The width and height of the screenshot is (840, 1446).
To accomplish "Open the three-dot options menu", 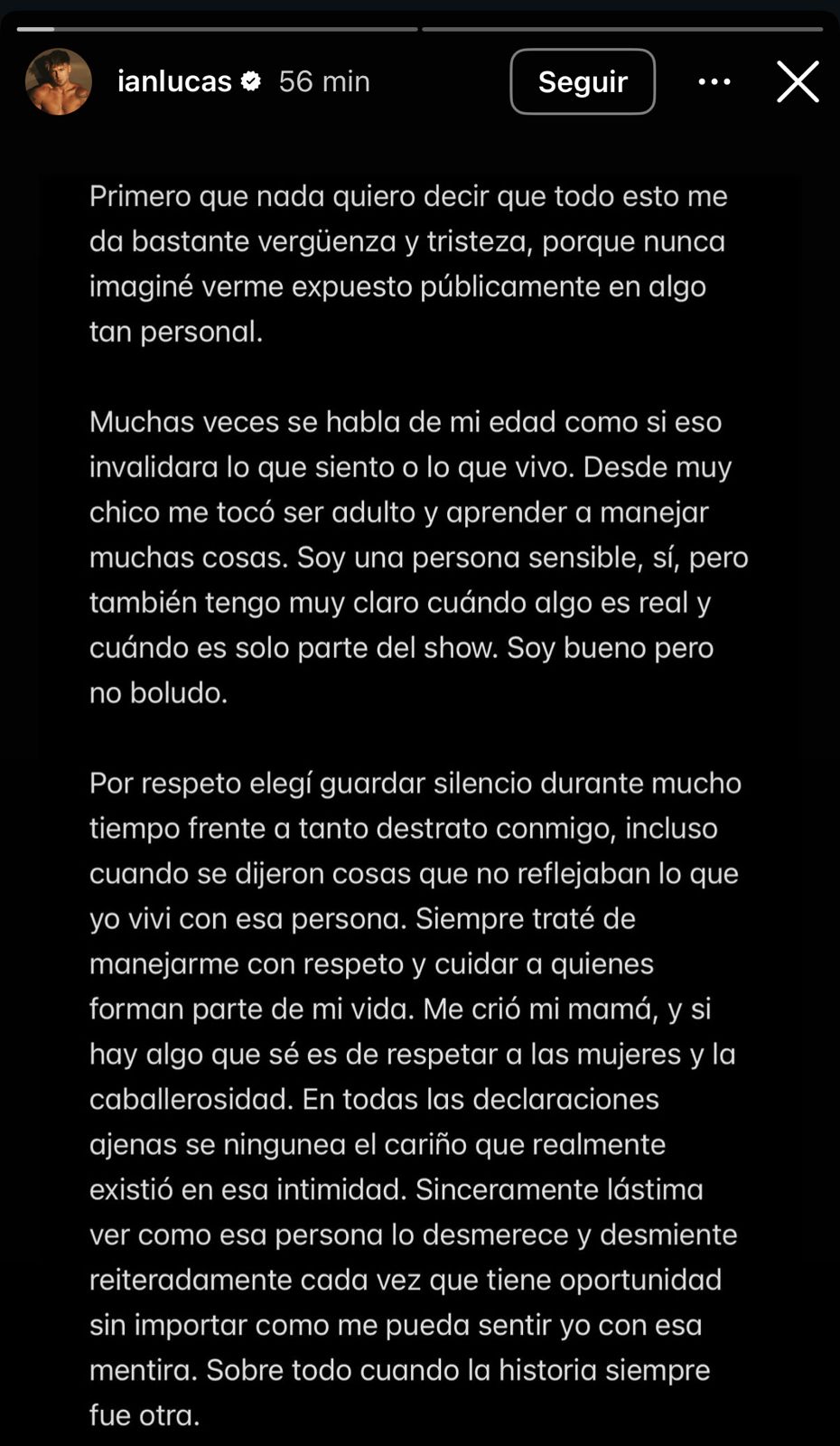I will (714, 81).
